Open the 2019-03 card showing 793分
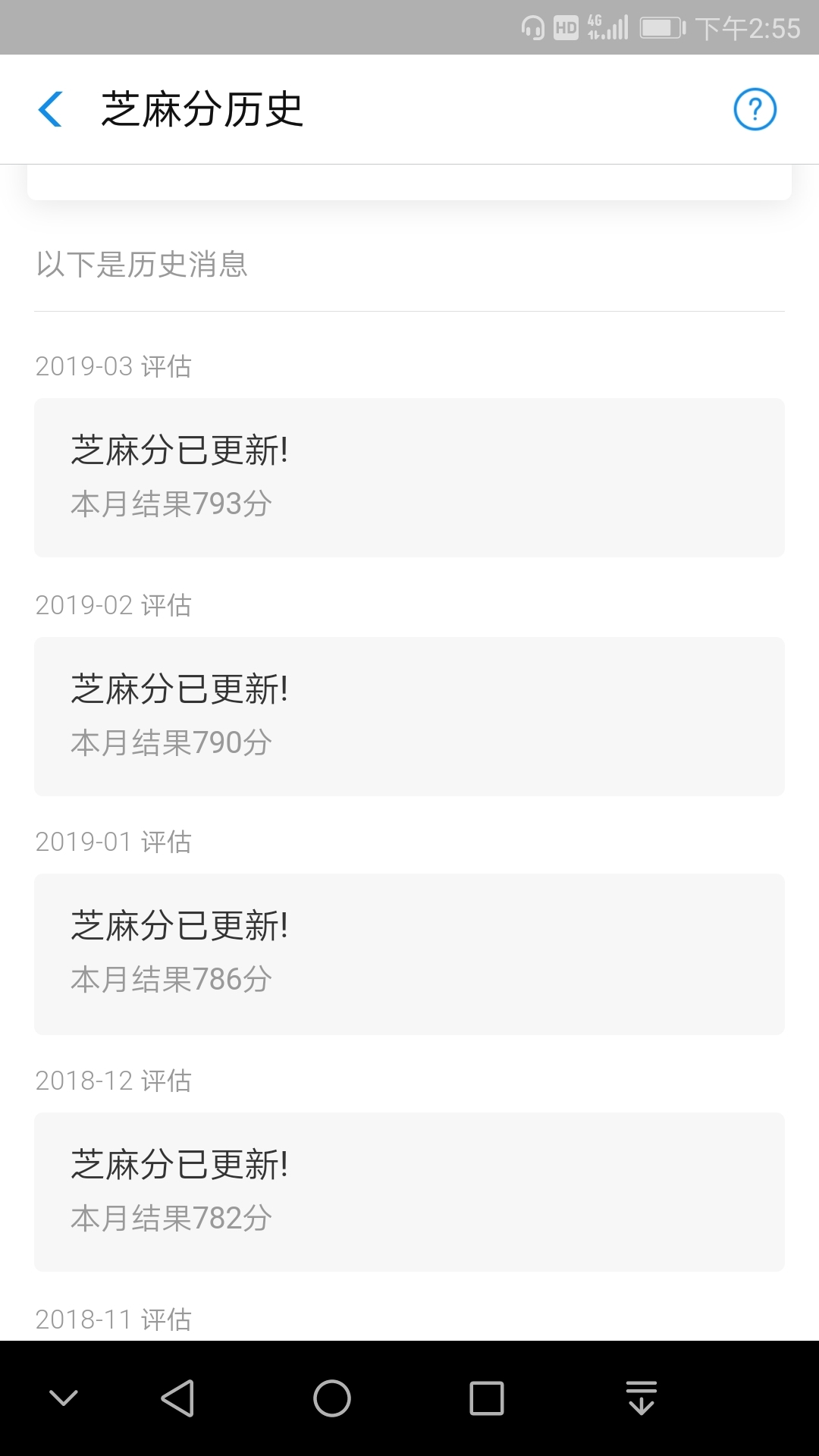 click(409, 478)
